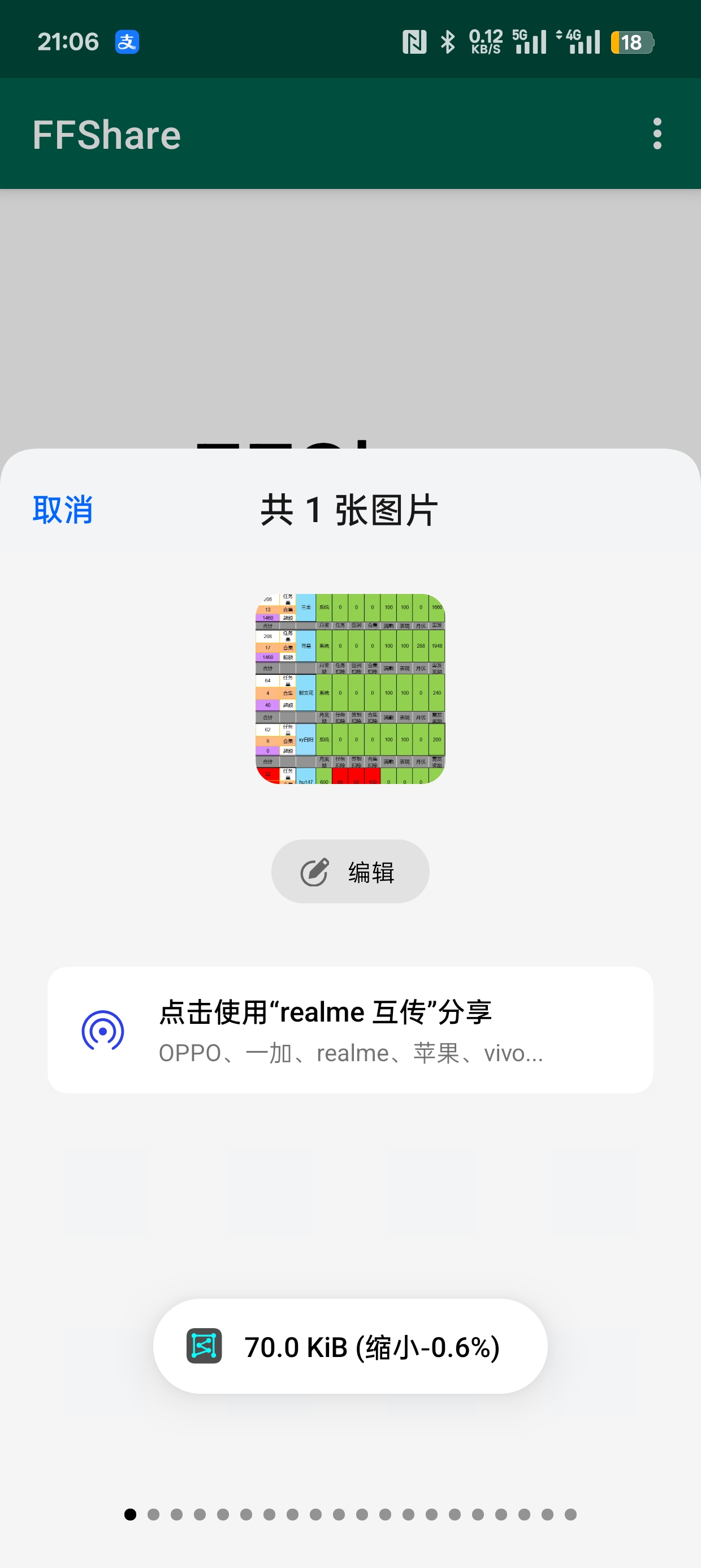This screenshot has width=701, height=1568.
Task: Open the spreadsheet image preview thumbnail
Action: (x=350, y=688)
